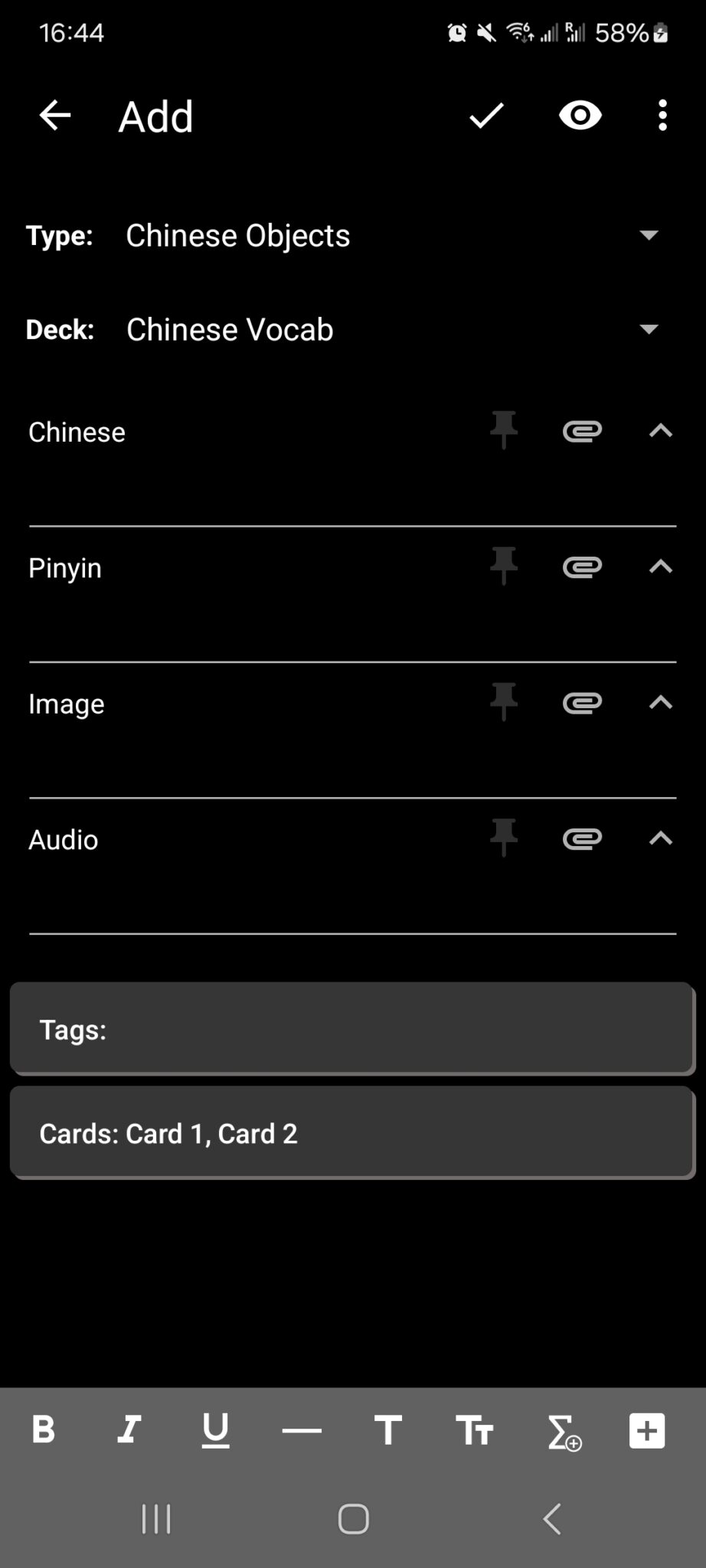
Task: Open the three-dot overflow menu
Action: 662,116
